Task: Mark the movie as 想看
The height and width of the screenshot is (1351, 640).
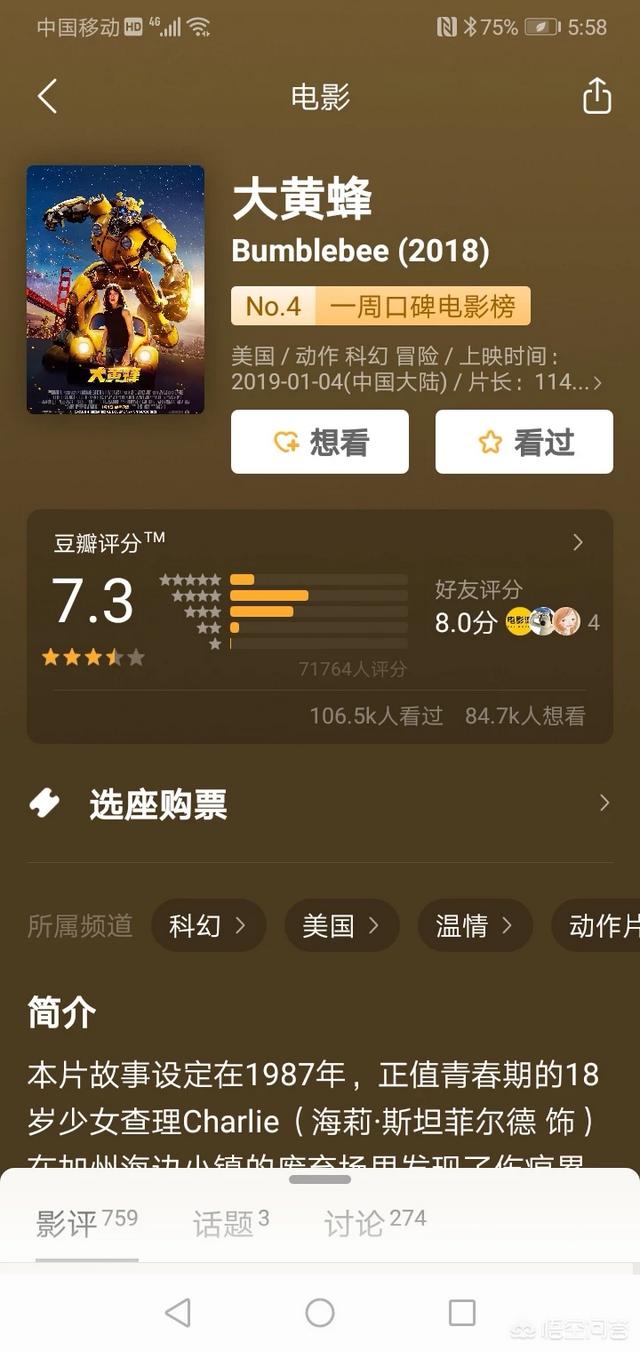Action: click(320, 442)
